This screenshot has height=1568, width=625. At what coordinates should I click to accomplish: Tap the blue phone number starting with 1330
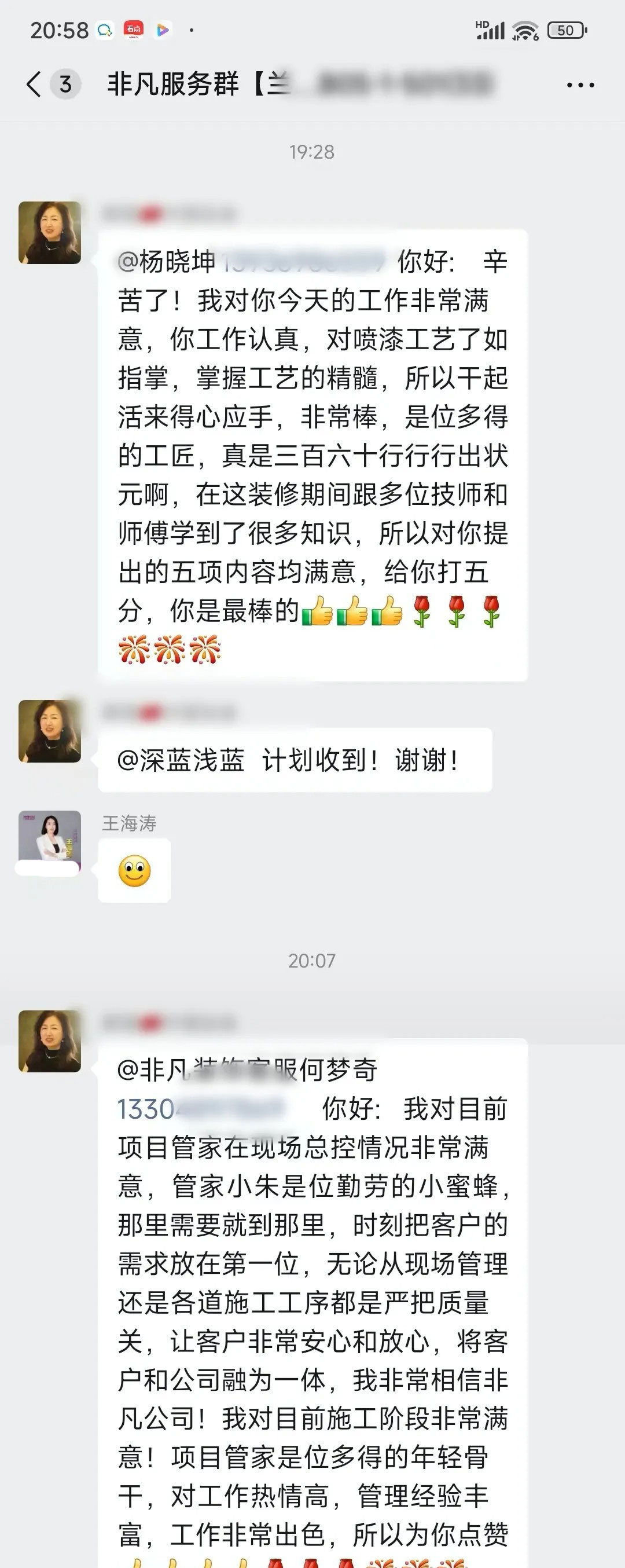coord(201,1108)
